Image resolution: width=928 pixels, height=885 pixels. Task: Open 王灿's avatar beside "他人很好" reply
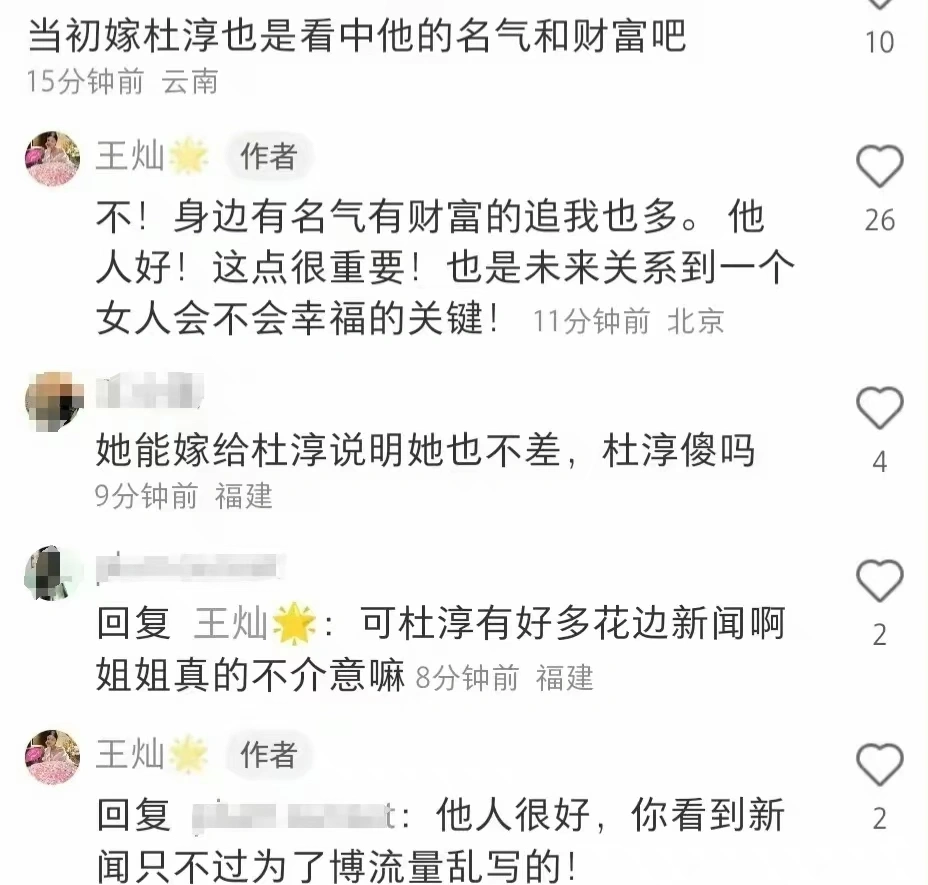[x=52, y=756]
